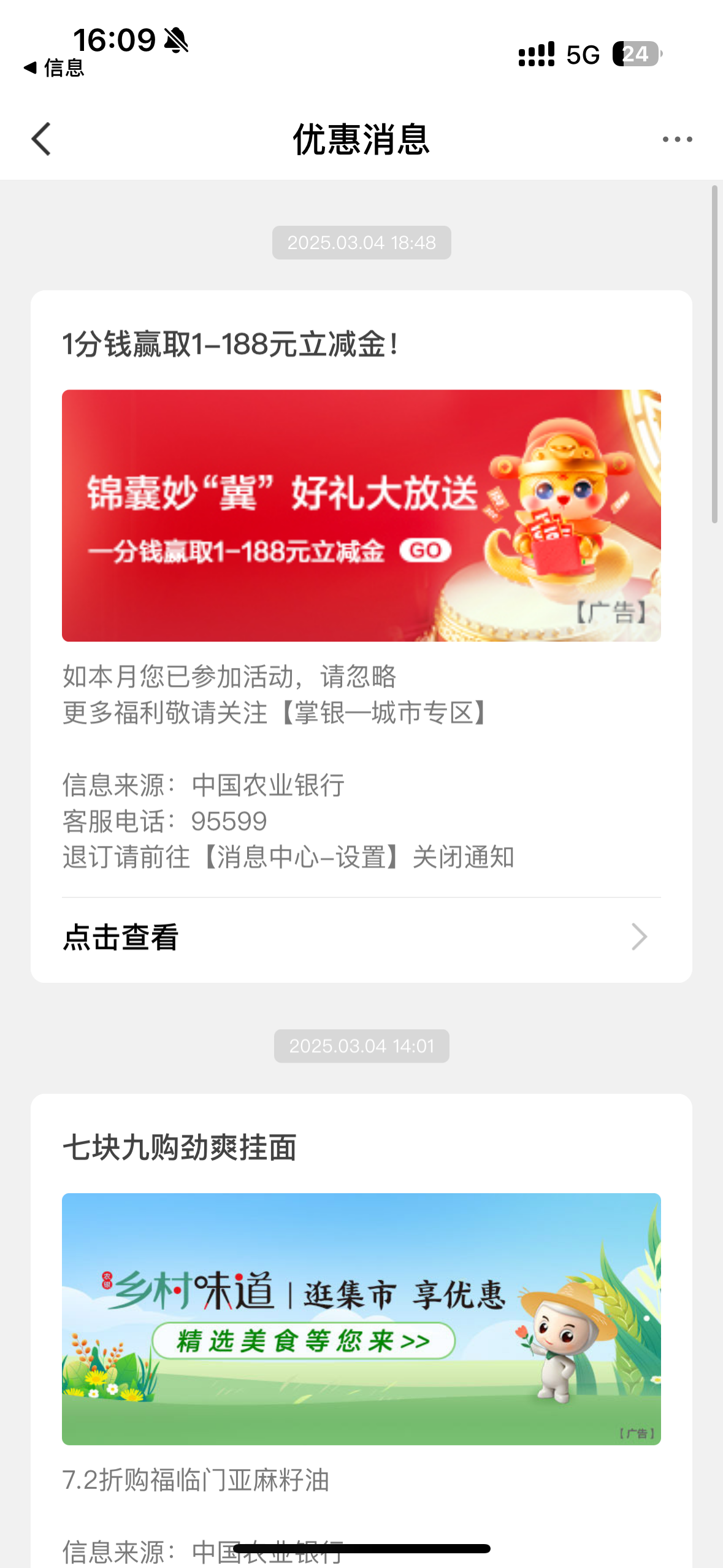Open the 锦囊妙冀 red promo banner
The height and width of the screenshot is (1568, 723).
(361, 515)
